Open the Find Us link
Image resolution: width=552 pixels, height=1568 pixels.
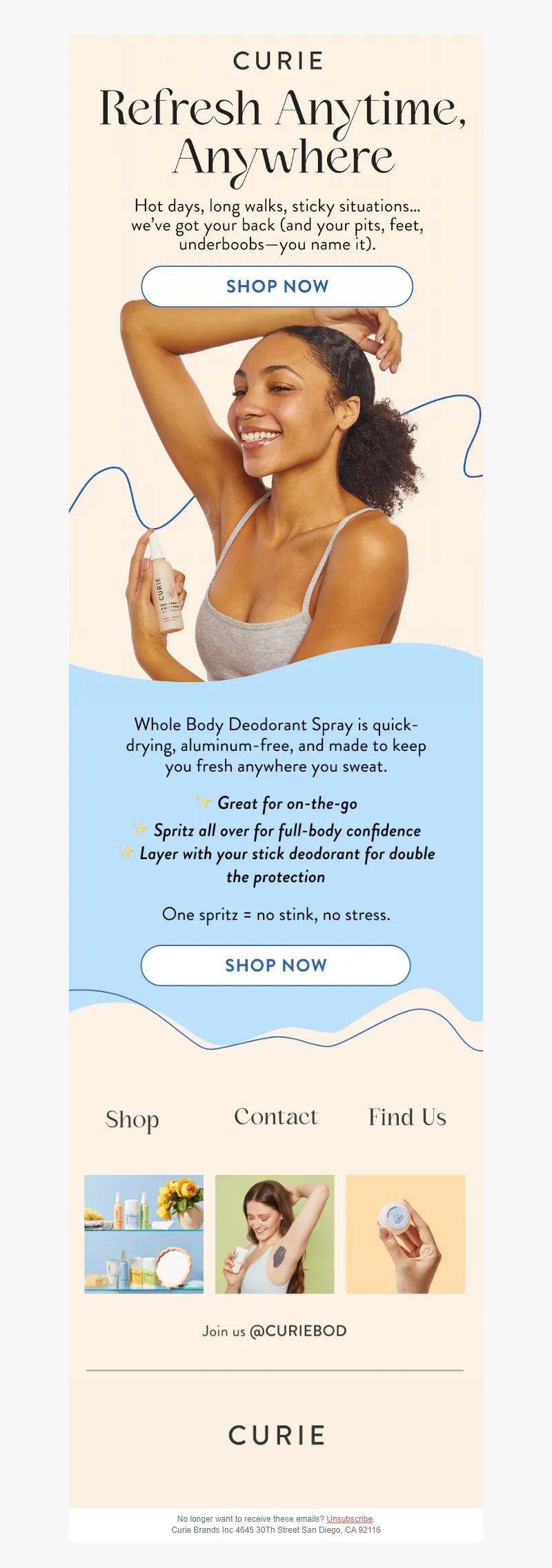(x=406, y=1117)
